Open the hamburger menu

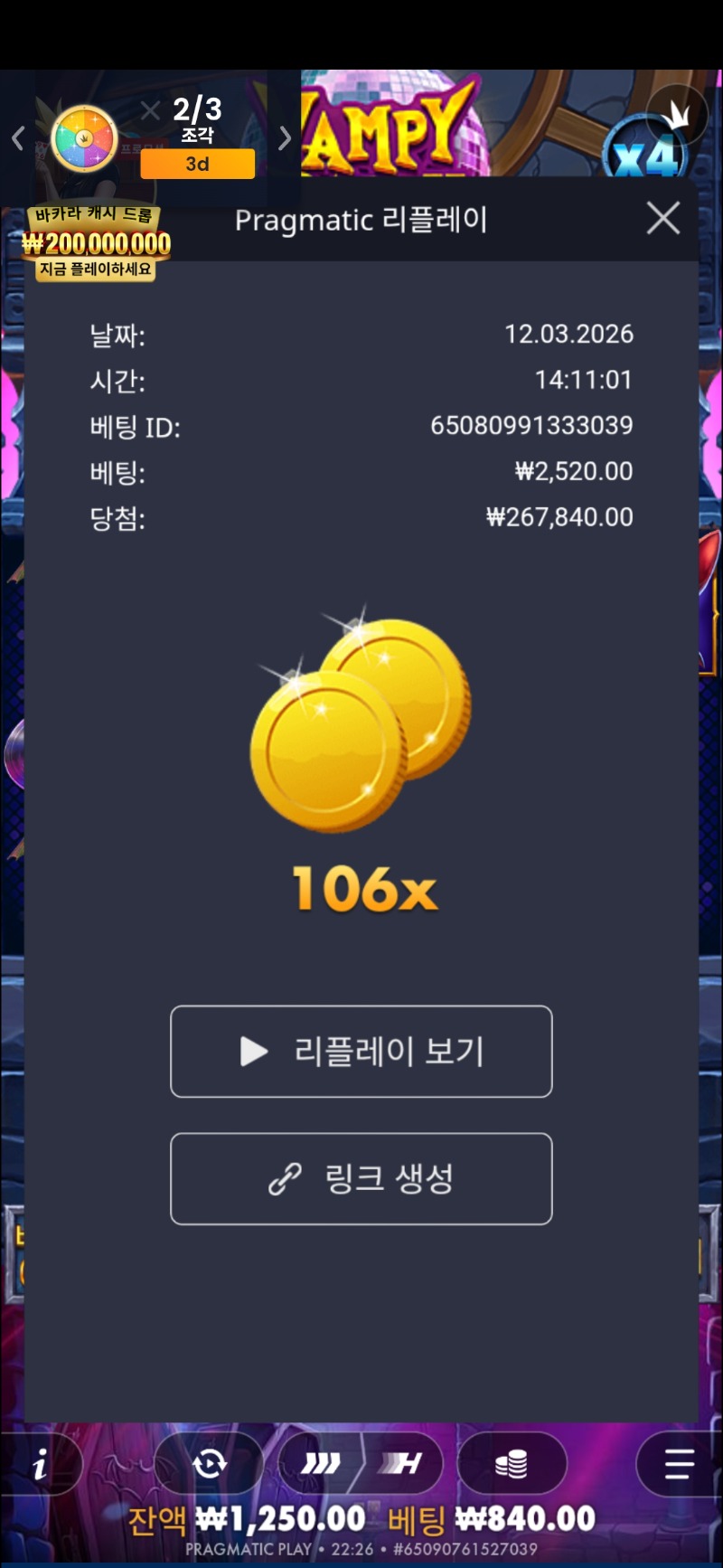click(x=678, y=1463)
